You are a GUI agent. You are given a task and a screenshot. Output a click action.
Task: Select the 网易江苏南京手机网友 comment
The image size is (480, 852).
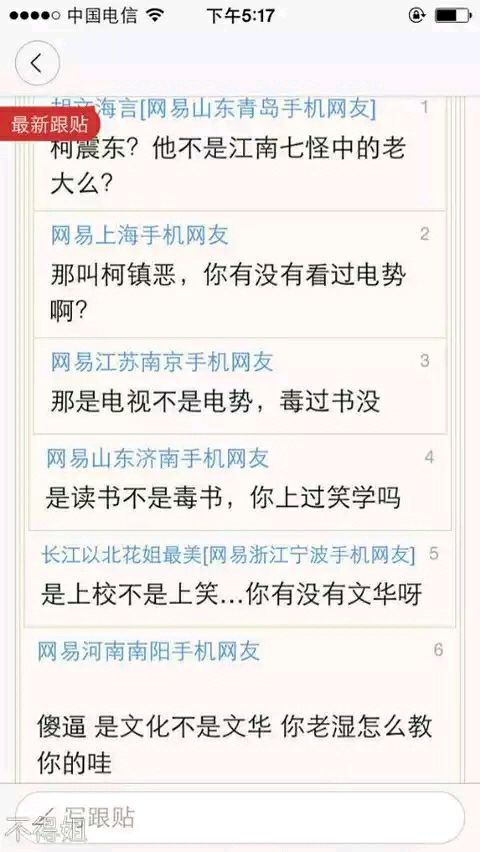coord(240,386)
